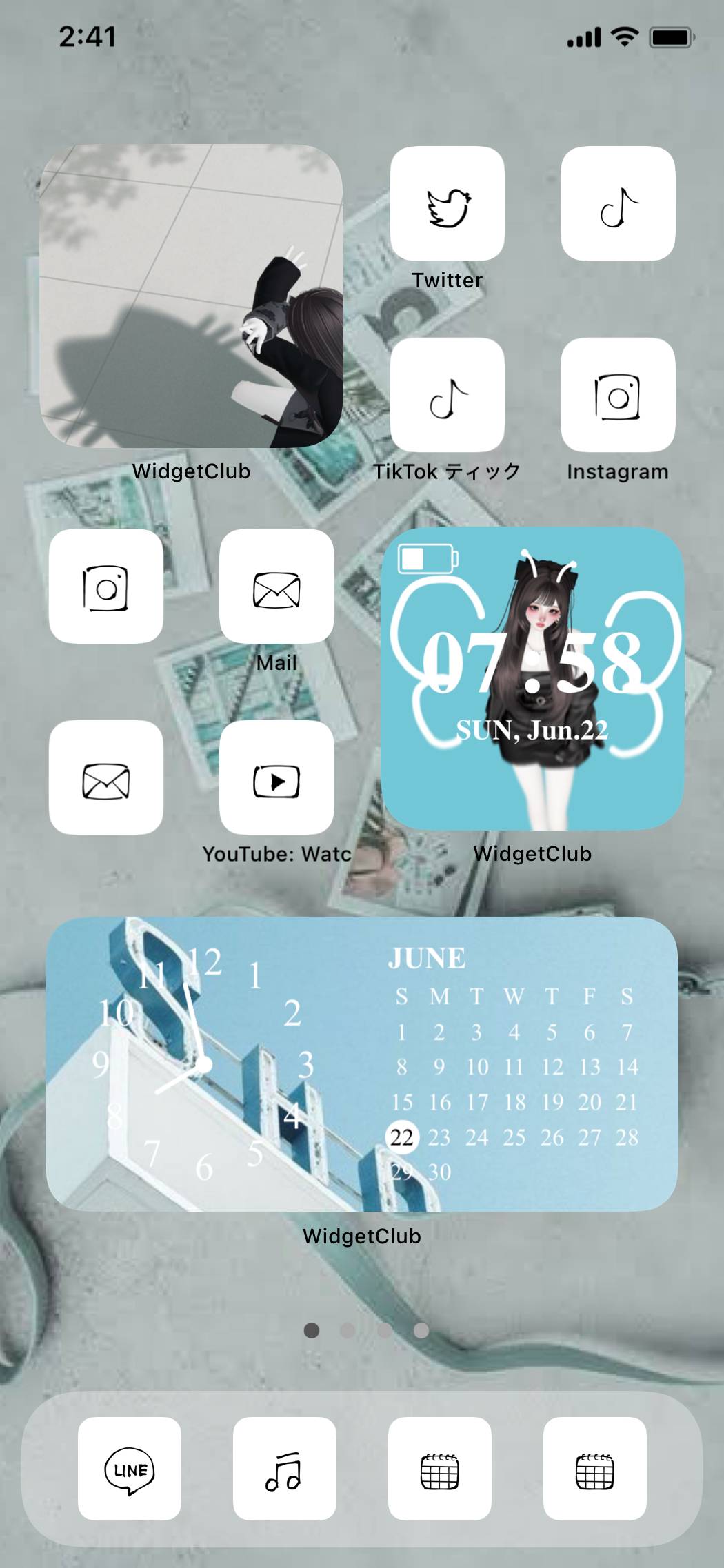Open the WidgetClub photo widget with shadow
Viewport: 724px width, 1568px height.
(x=191, y=296)
